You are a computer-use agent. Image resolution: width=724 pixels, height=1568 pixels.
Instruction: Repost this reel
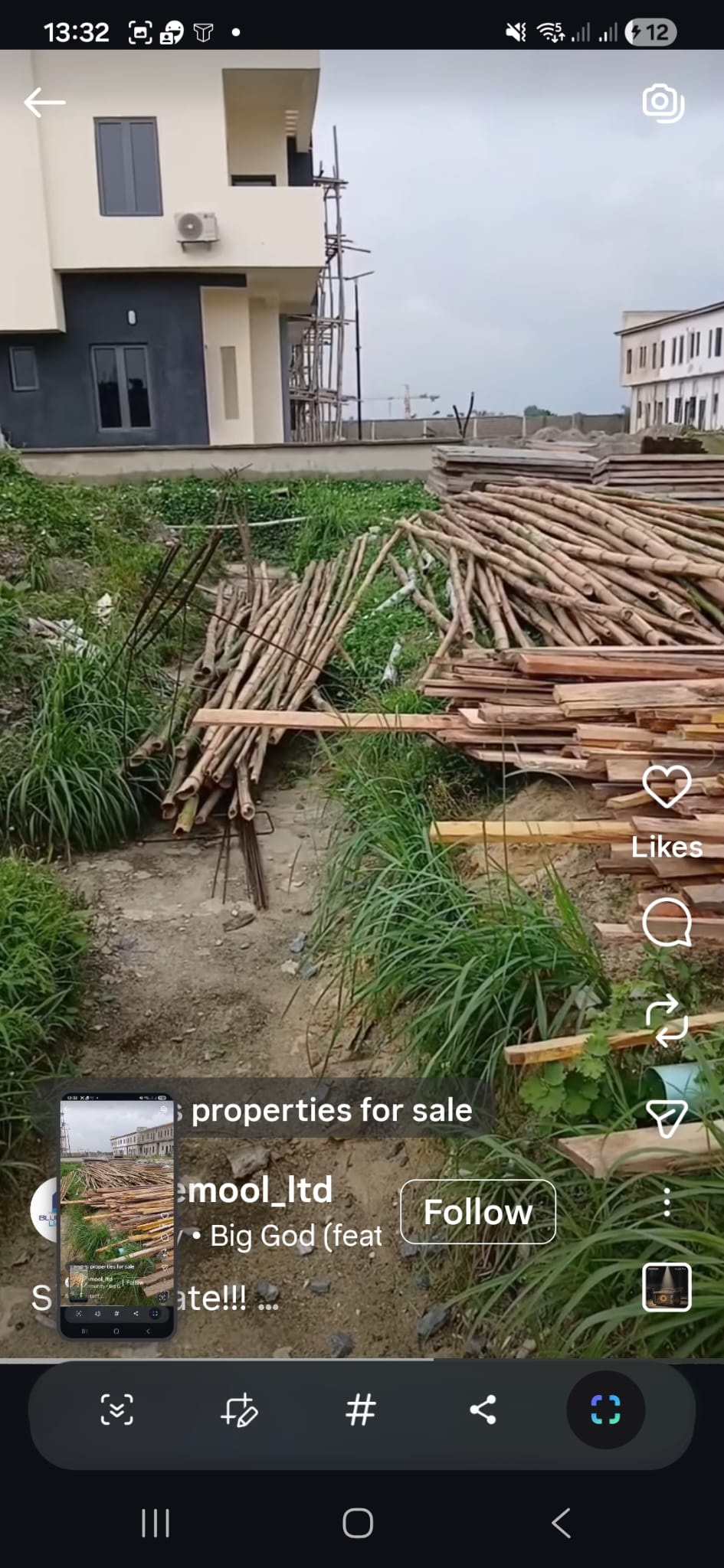click(x=667, y=1021)
